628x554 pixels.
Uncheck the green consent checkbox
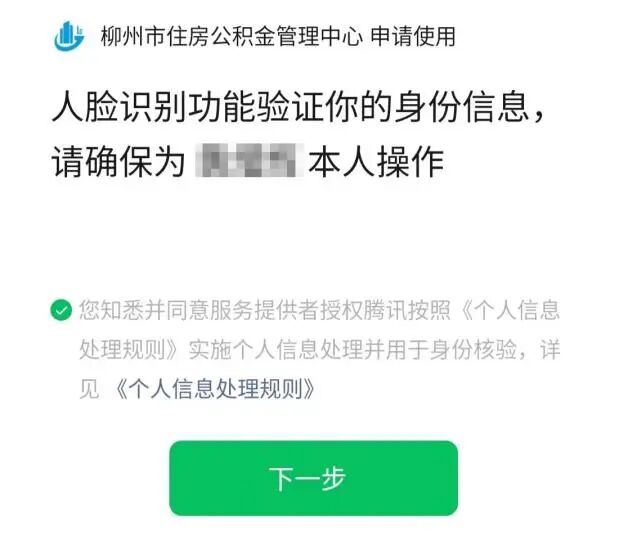62,310
